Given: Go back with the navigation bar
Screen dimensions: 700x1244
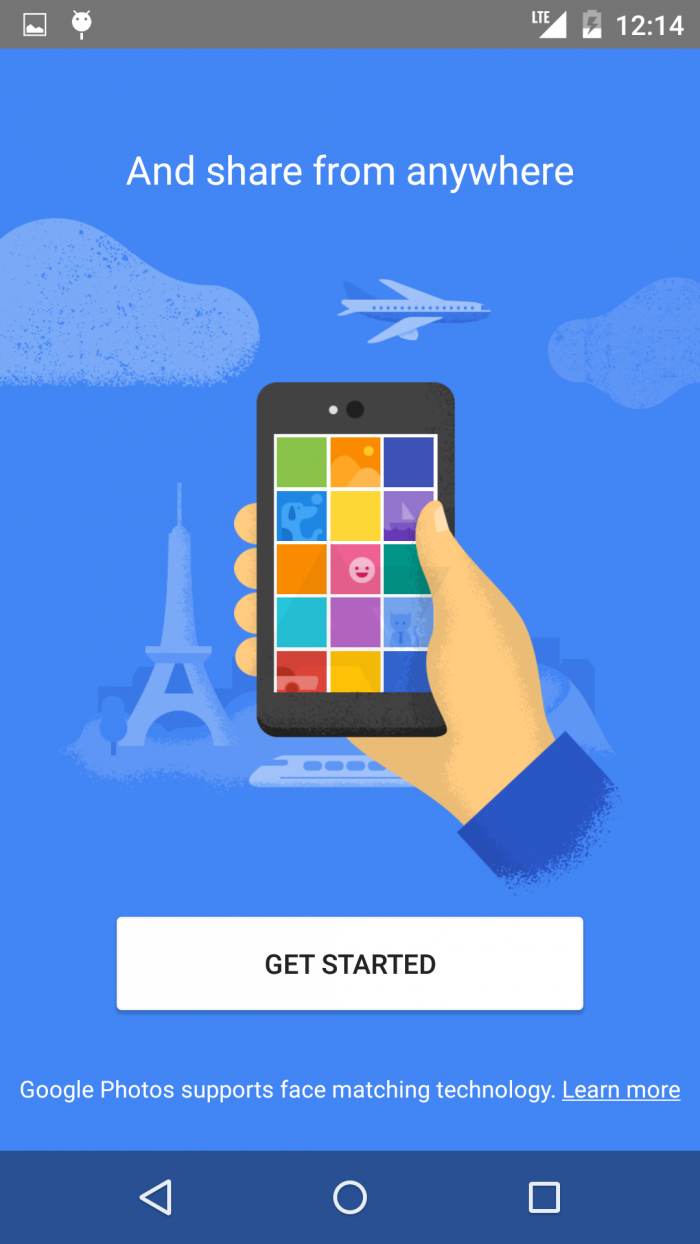Looking at the screenshot, I should (156, 1197).
